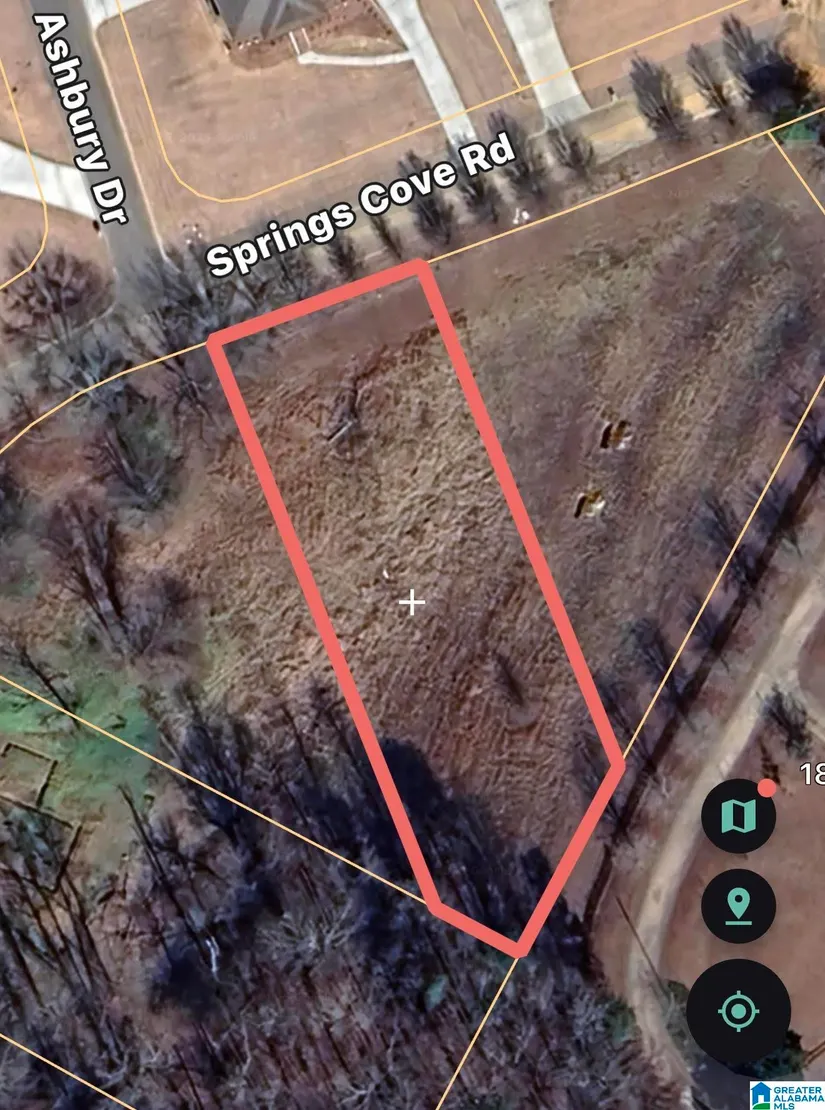The width and height of the screenshot is (825, 1110).
Task: Tap the location pin button
Action: [738, 906]
